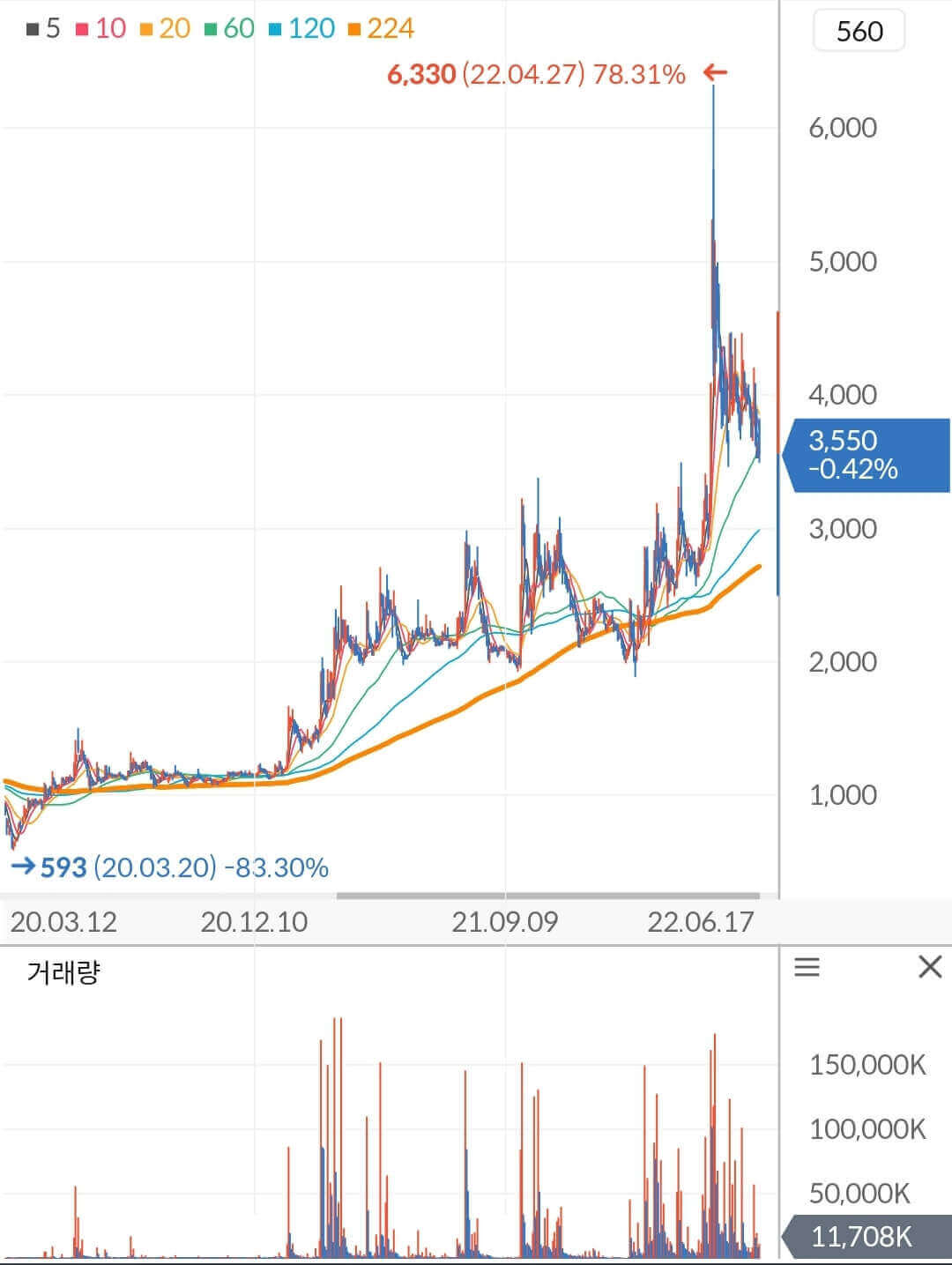Open the volume panel hamburger menu
Image resolution: width=952 pixels, height=1265 pixels.
click(807, 967)
